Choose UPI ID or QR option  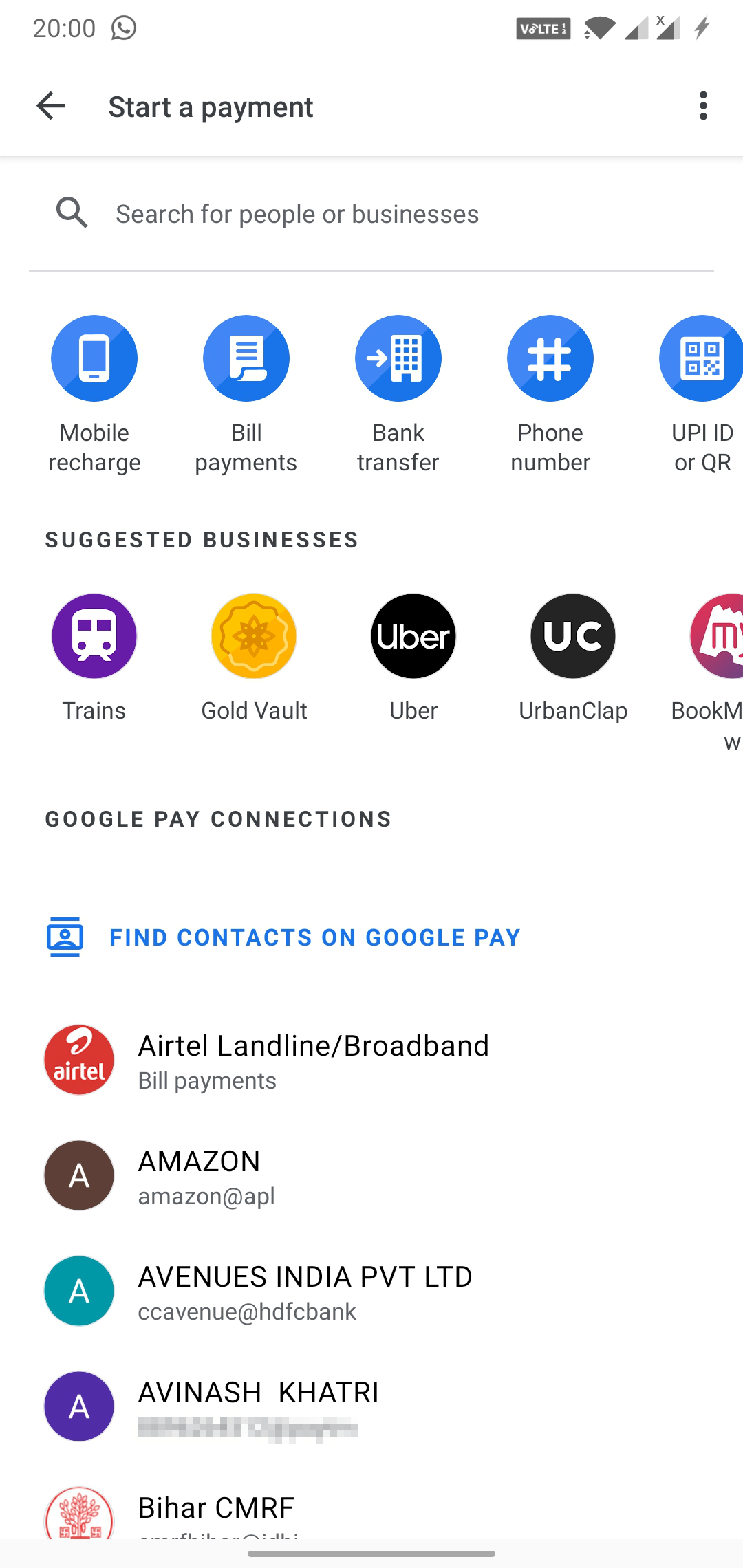point(702,359)
